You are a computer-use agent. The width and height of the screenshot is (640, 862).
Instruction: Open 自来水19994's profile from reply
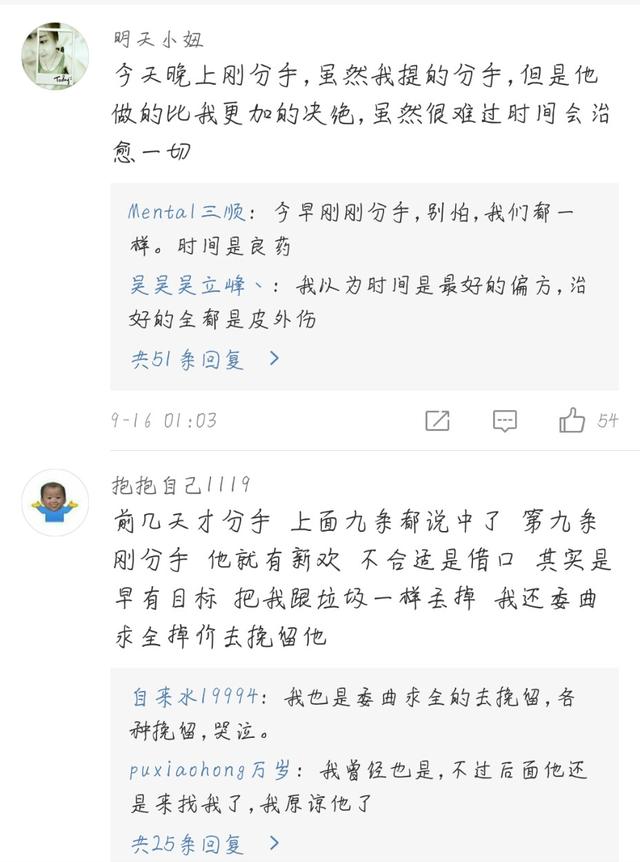pyautogui.click(x=196, y=696)
